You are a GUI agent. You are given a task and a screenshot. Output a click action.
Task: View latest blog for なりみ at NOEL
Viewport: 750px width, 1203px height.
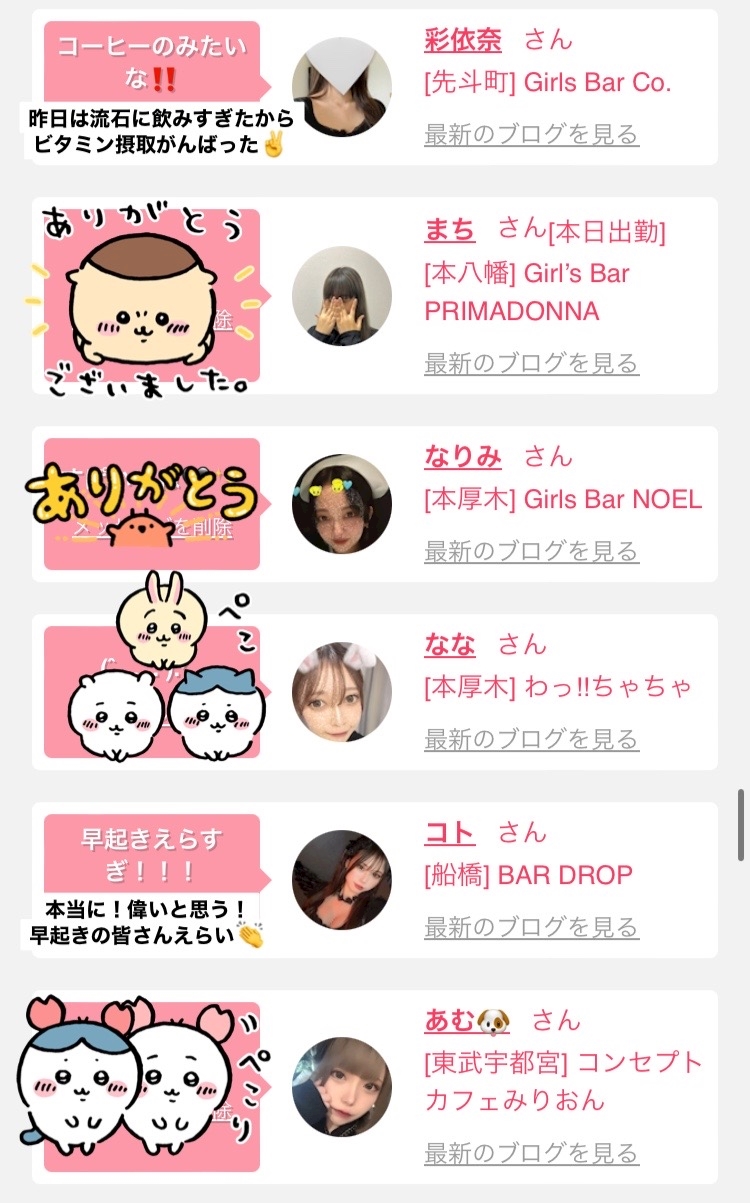coord(531,551)
